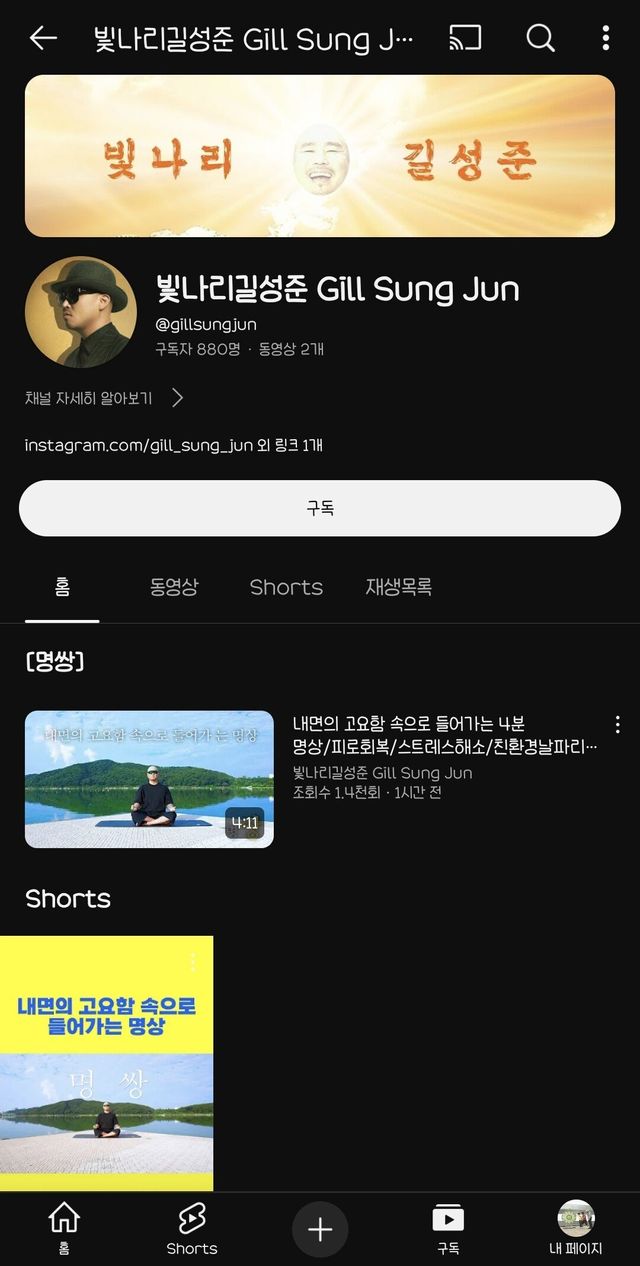640x1266 pixels.
Task: Switch to the 동영상 tab
Action: (174, 587)
